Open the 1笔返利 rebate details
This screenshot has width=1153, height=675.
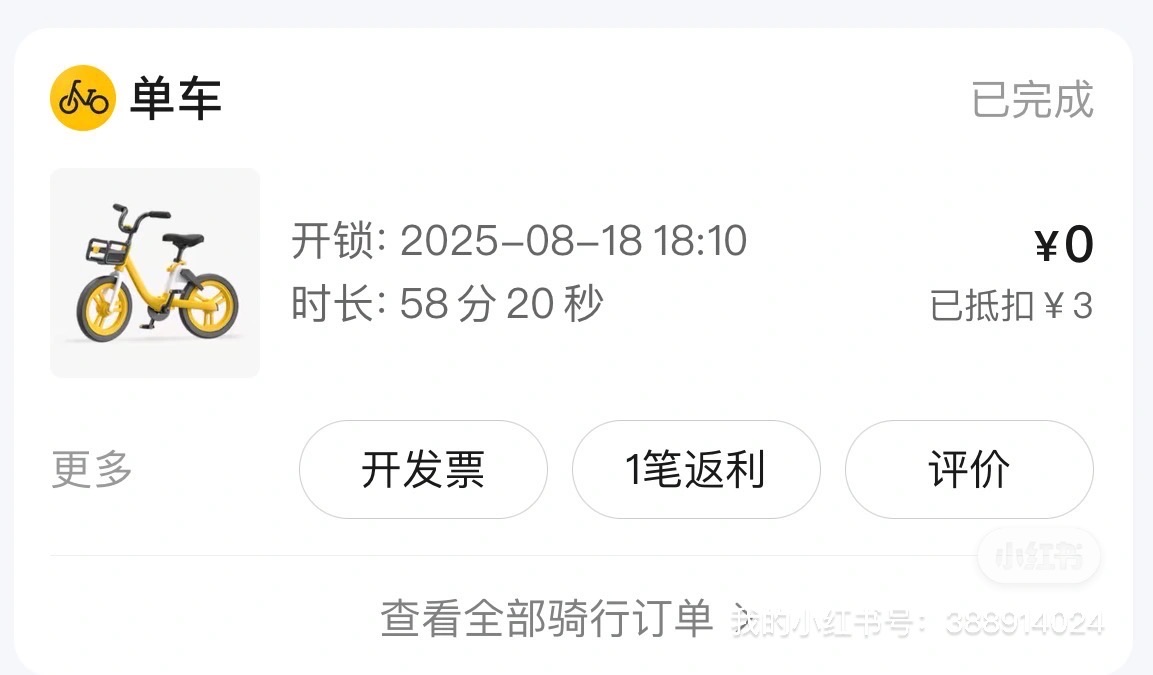click(696, 470)
